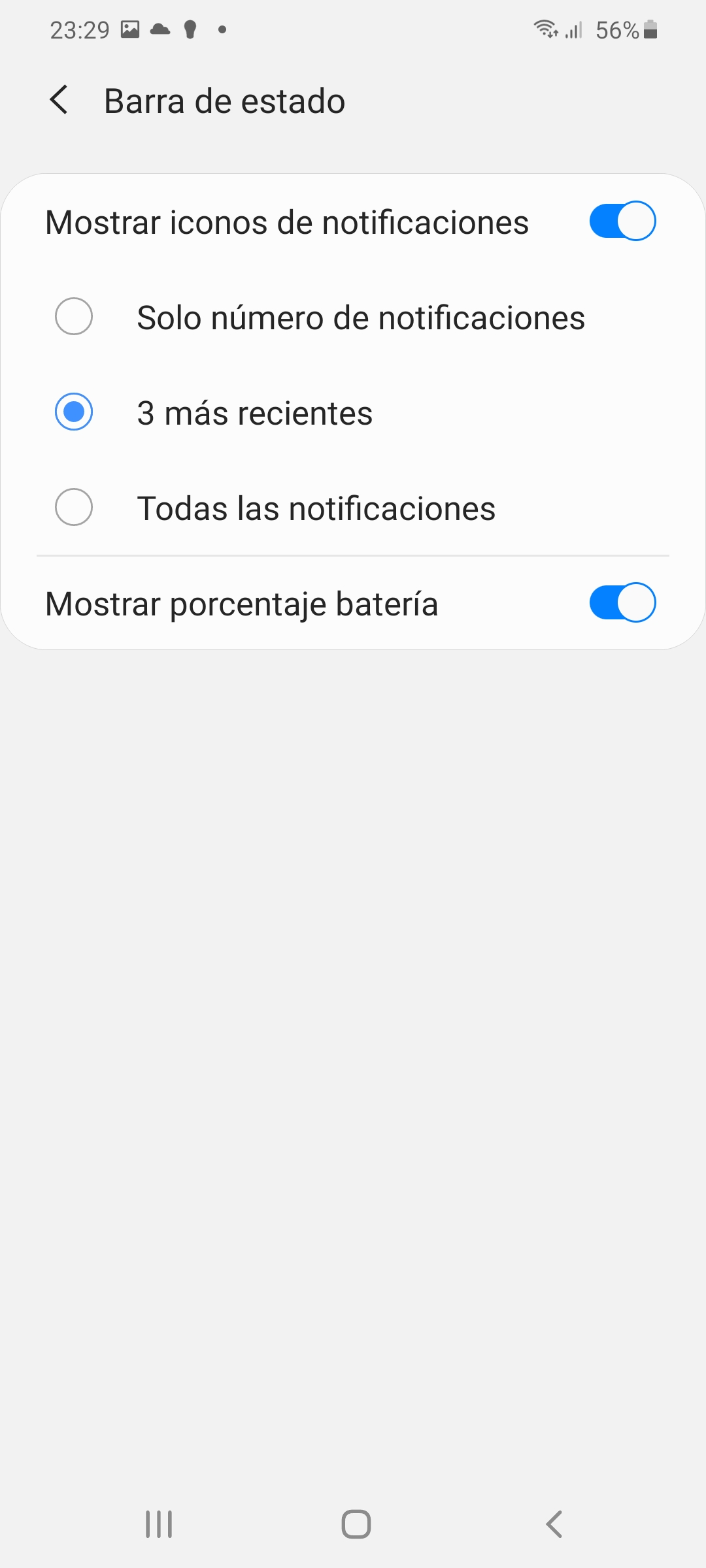Select Todas las notificaciones
The width and height of the screenshot is (706, 1568).
pyautogui.click(x=353, y=508)
